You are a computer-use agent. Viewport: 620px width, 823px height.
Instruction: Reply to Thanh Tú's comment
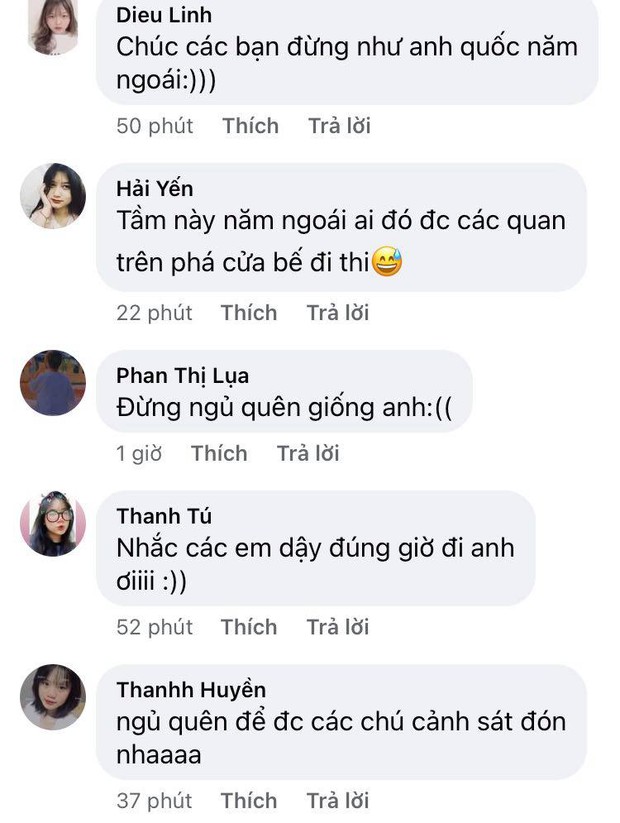click(338, 627)
